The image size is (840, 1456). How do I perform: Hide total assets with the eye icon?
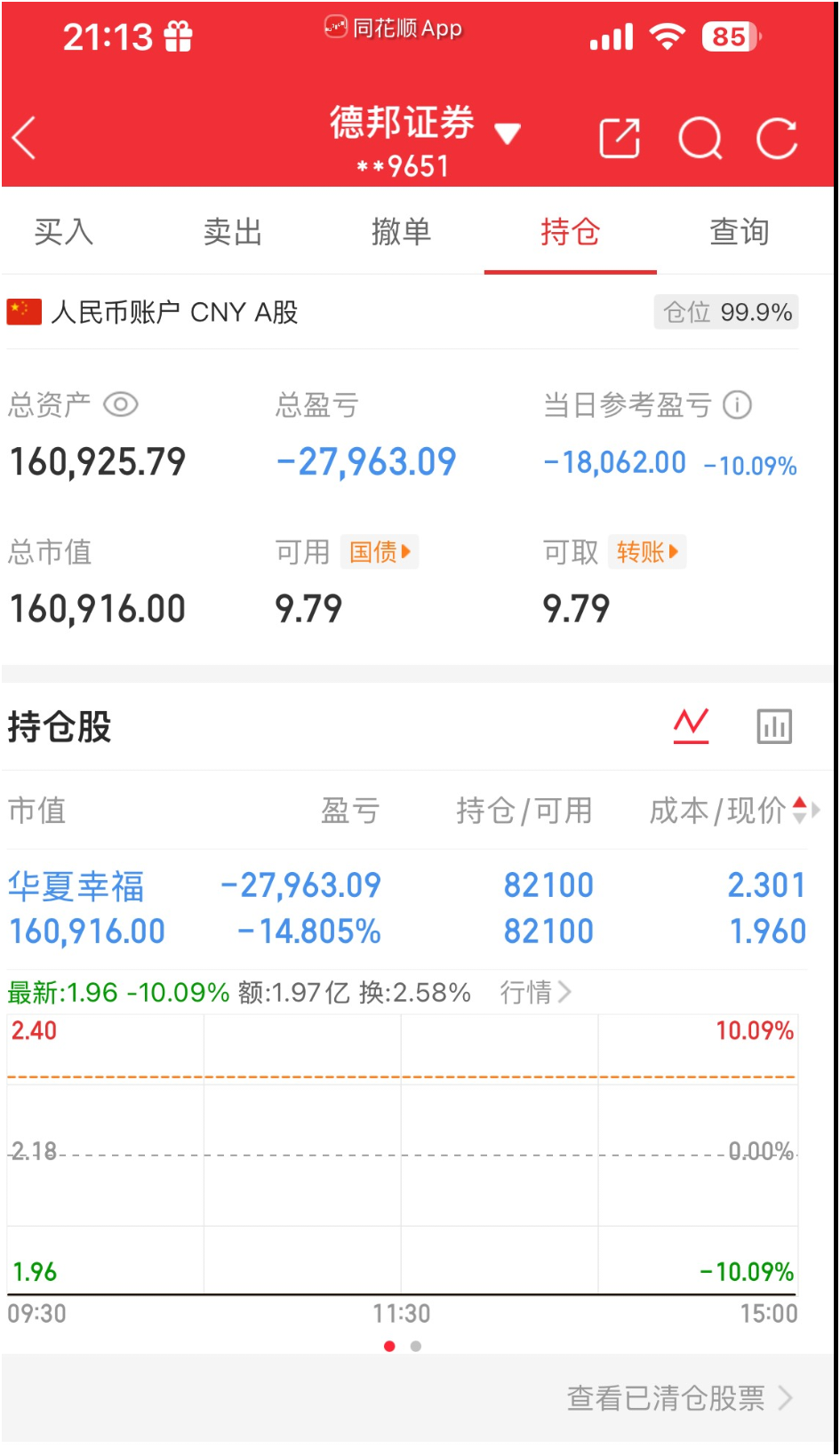click(x=121, y=405)
